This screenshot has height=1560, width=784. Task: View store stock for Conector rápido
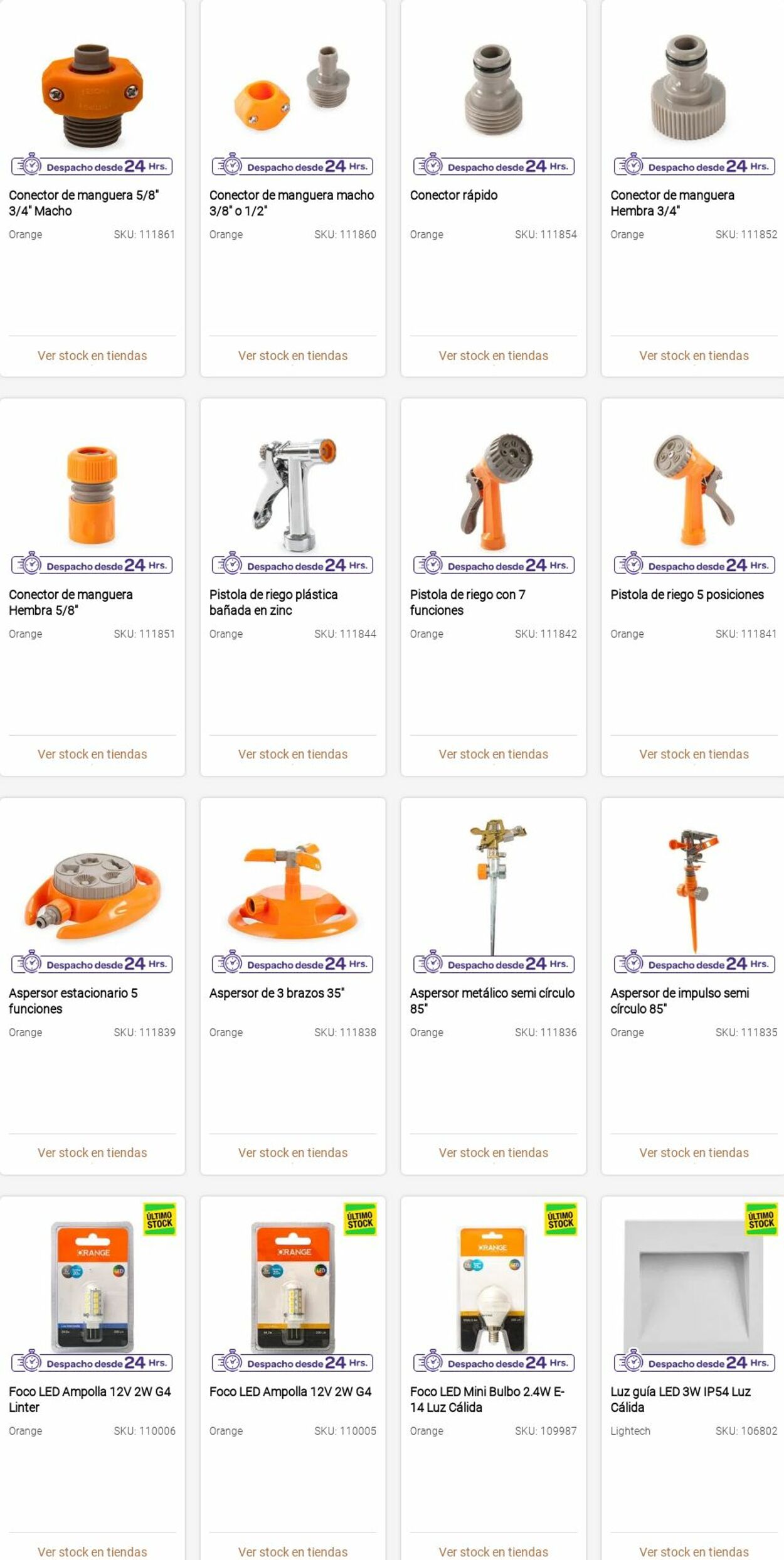pos(493,356)
